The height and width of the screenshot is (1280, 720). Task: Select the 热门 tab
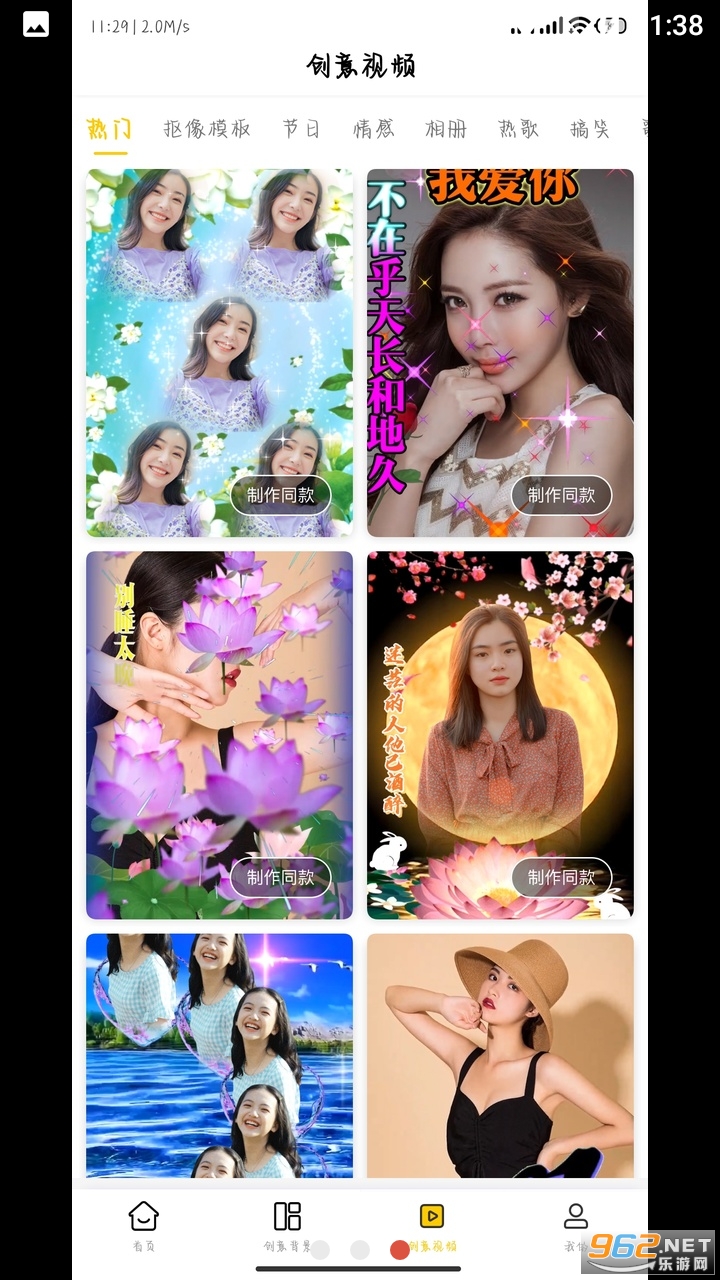point(110,128)
